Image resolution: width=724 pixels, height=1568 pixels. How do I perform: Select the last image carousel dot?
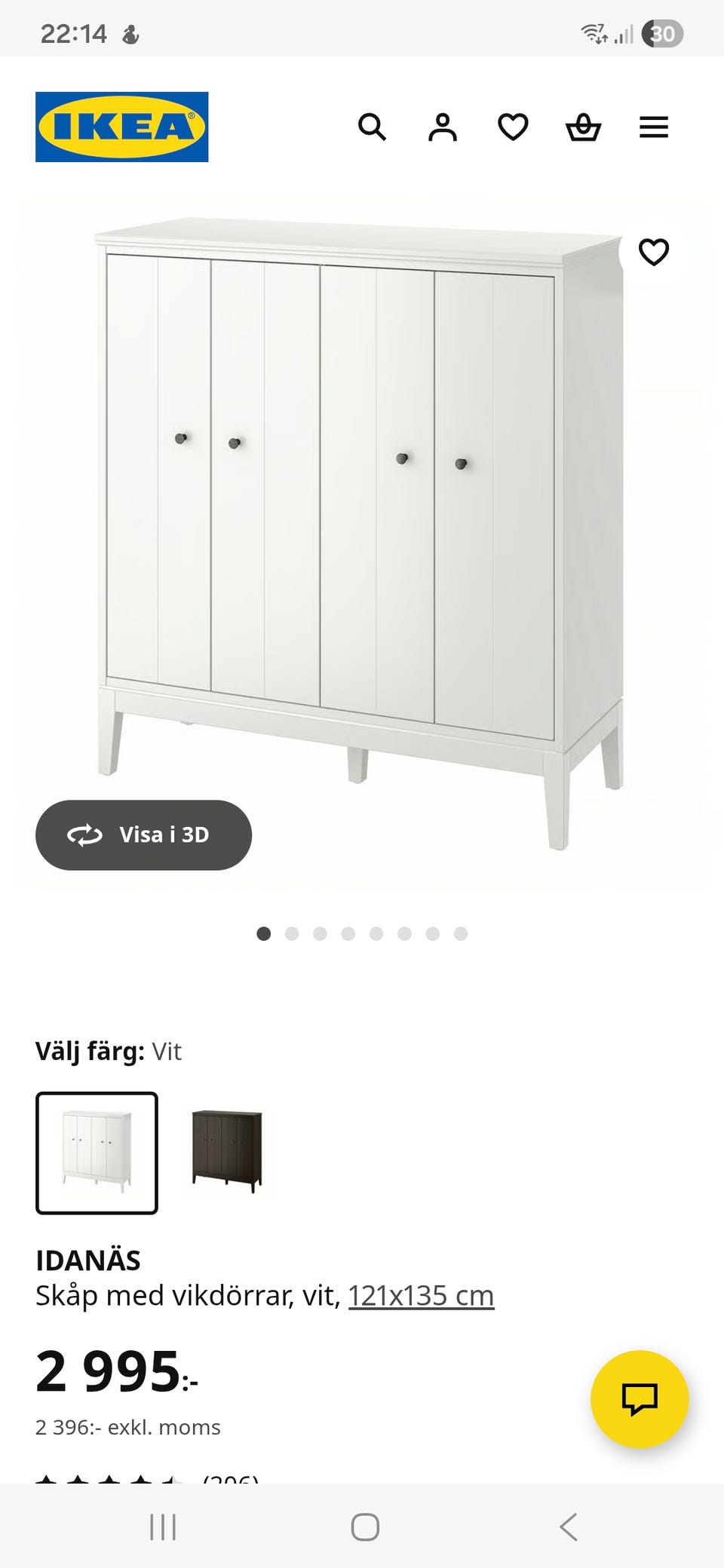pyautogui.click(x=459, y=934)
